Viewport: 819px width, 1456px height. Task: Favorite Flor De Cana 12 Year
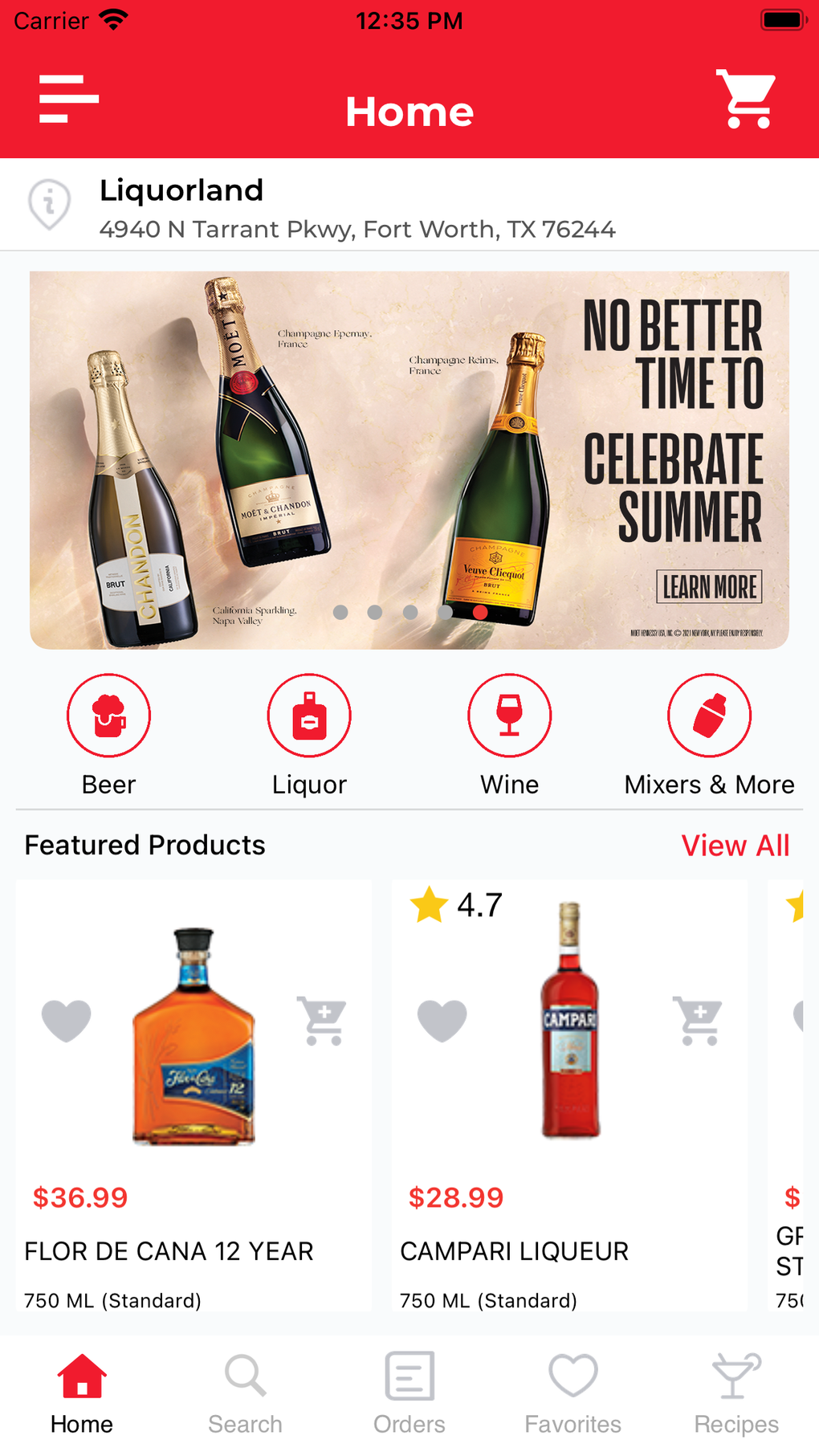67,1021
